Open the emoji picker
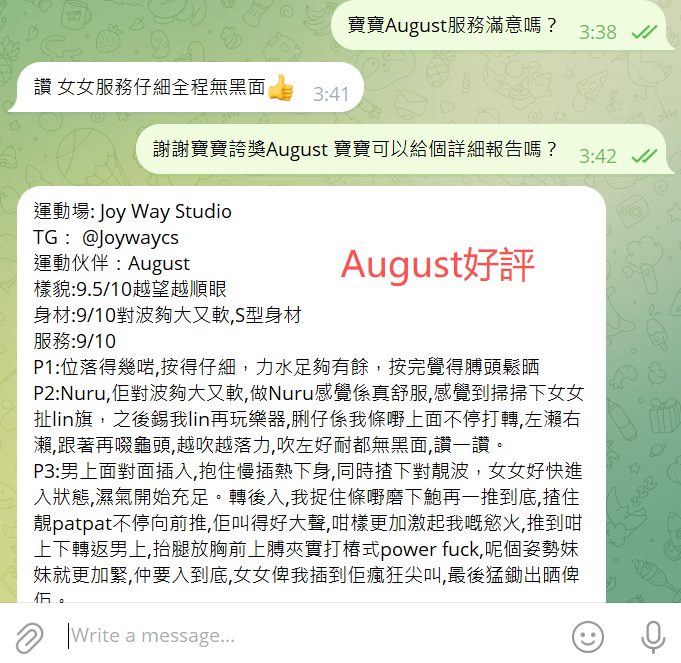 tap(588, 636)
